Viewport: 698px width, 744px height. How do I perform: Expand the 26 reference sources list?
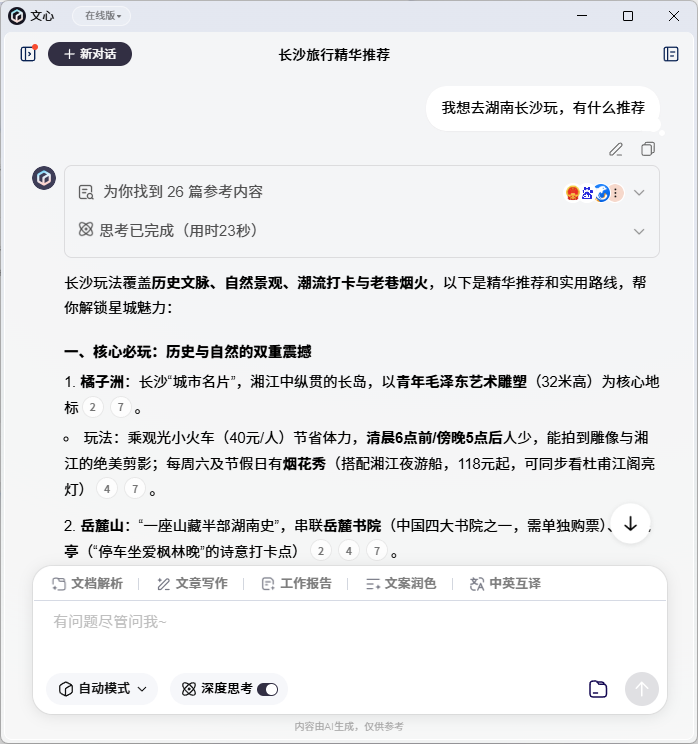pyautogui.click(x=639, y=192)
